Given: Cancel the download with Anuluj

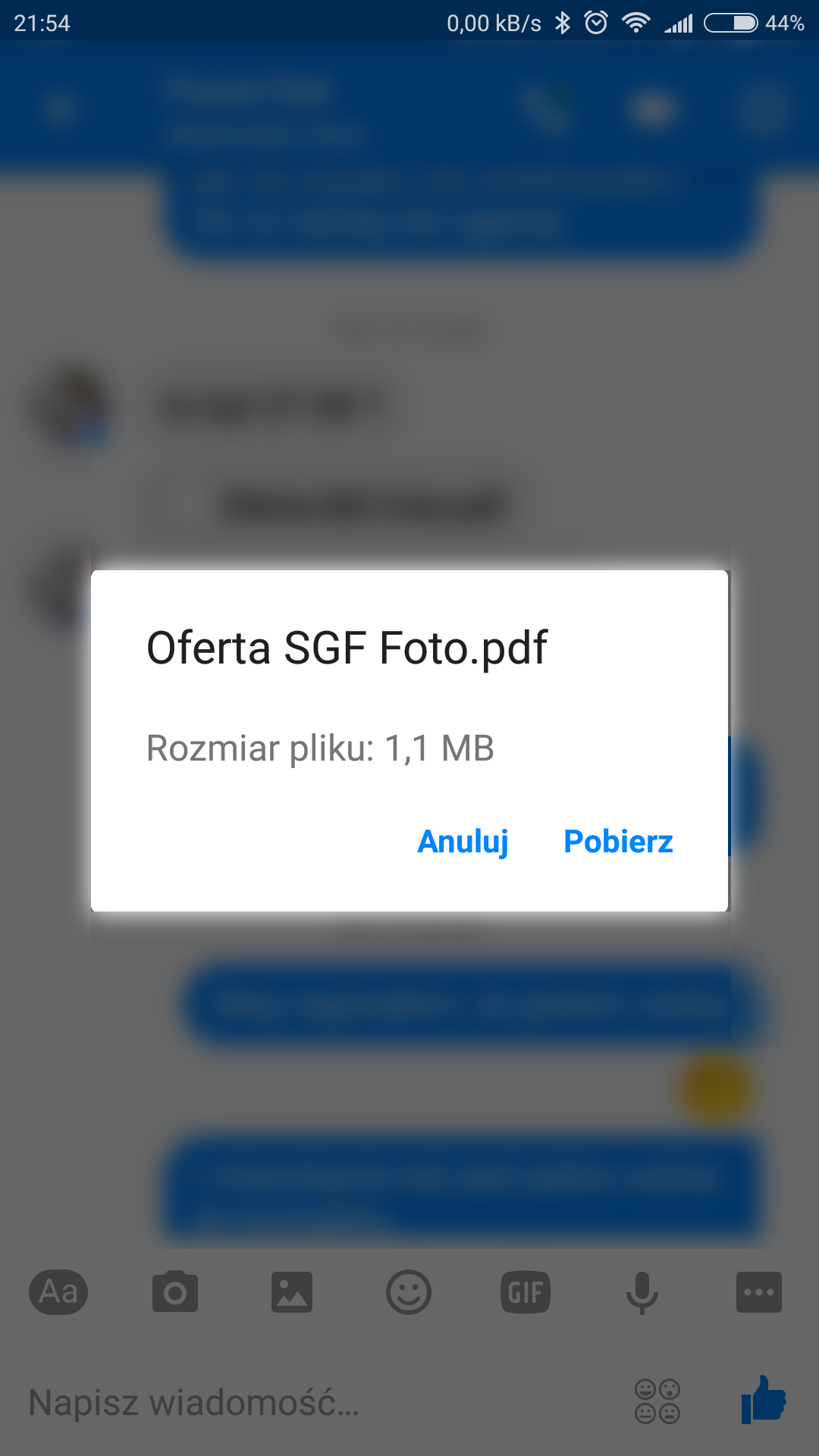Looking at the screenshot, I should 463,842.
